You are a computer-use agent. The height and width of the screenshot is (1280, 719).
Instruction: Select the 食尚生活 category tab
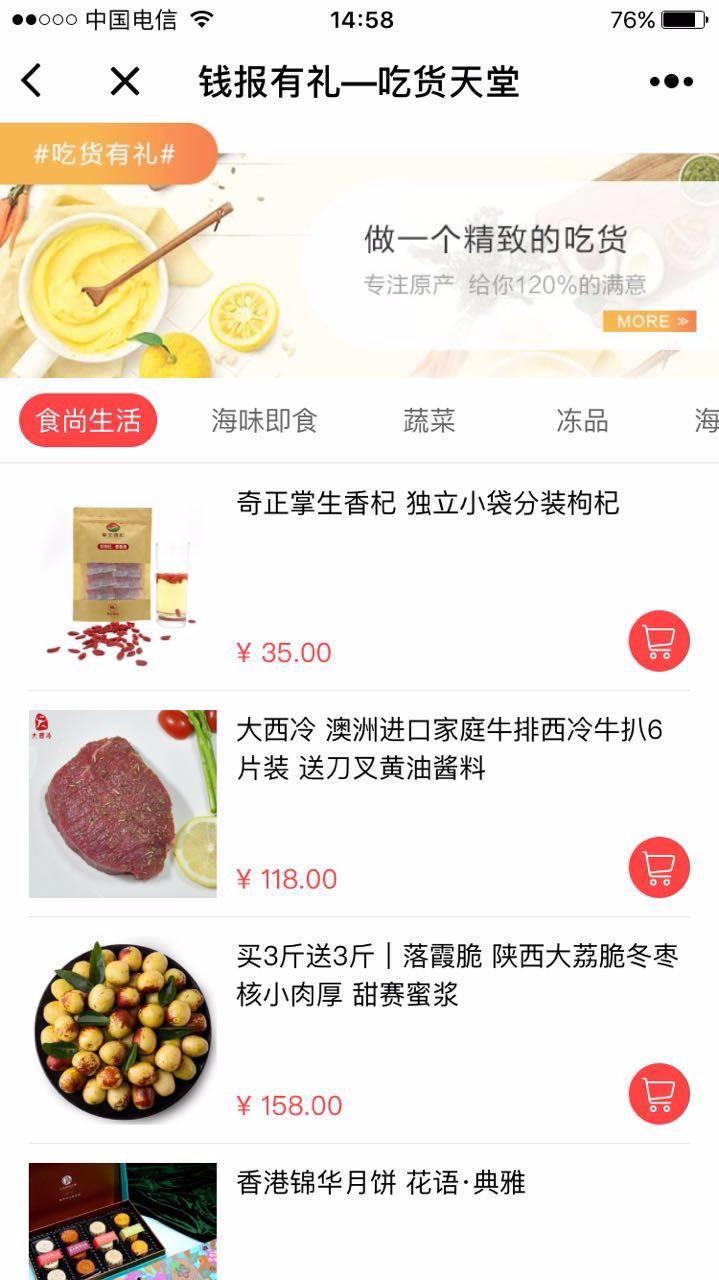pos(89,420)
